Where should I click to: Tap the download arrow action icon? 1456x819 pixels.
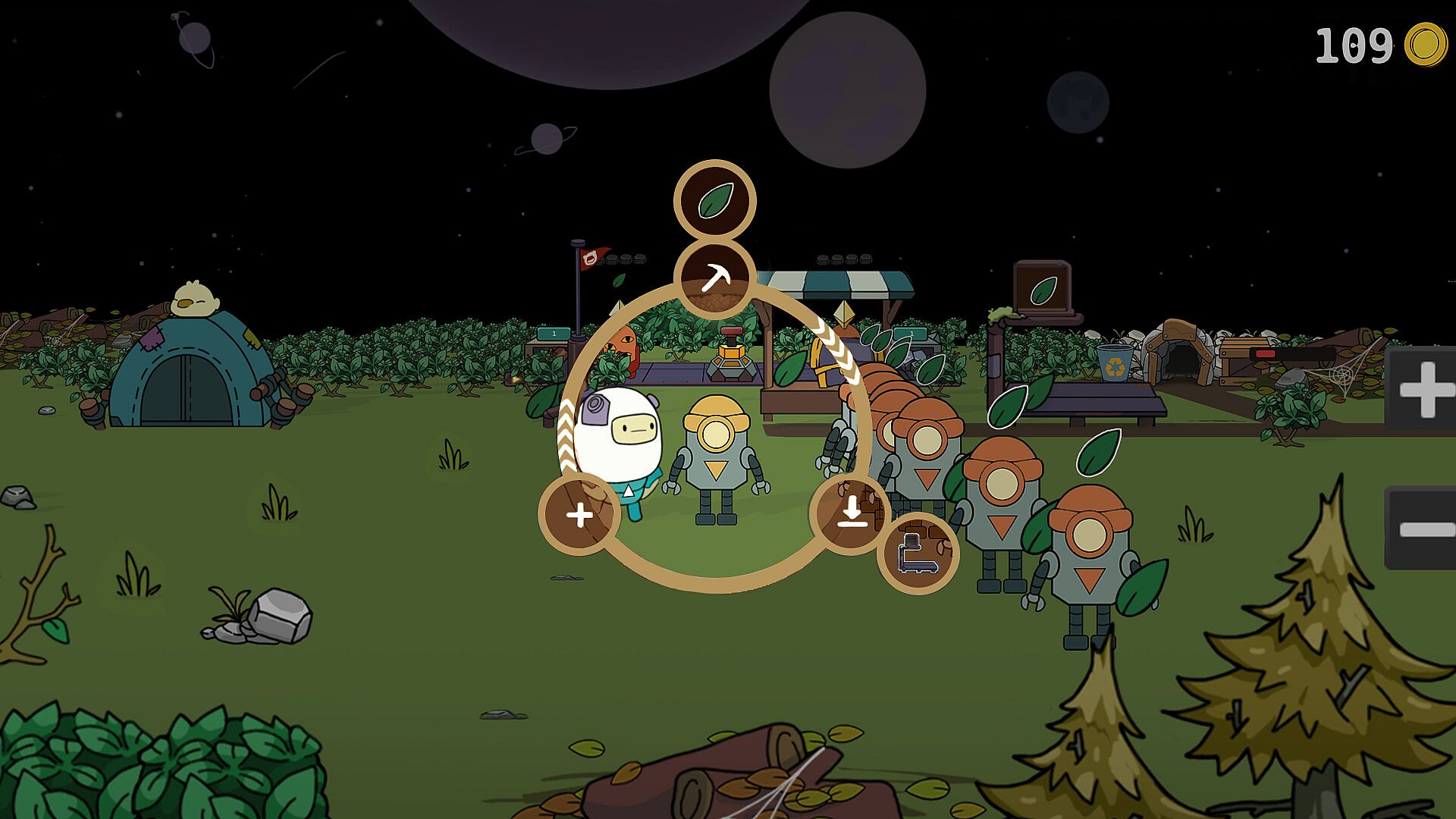click(x=852, y=513)
